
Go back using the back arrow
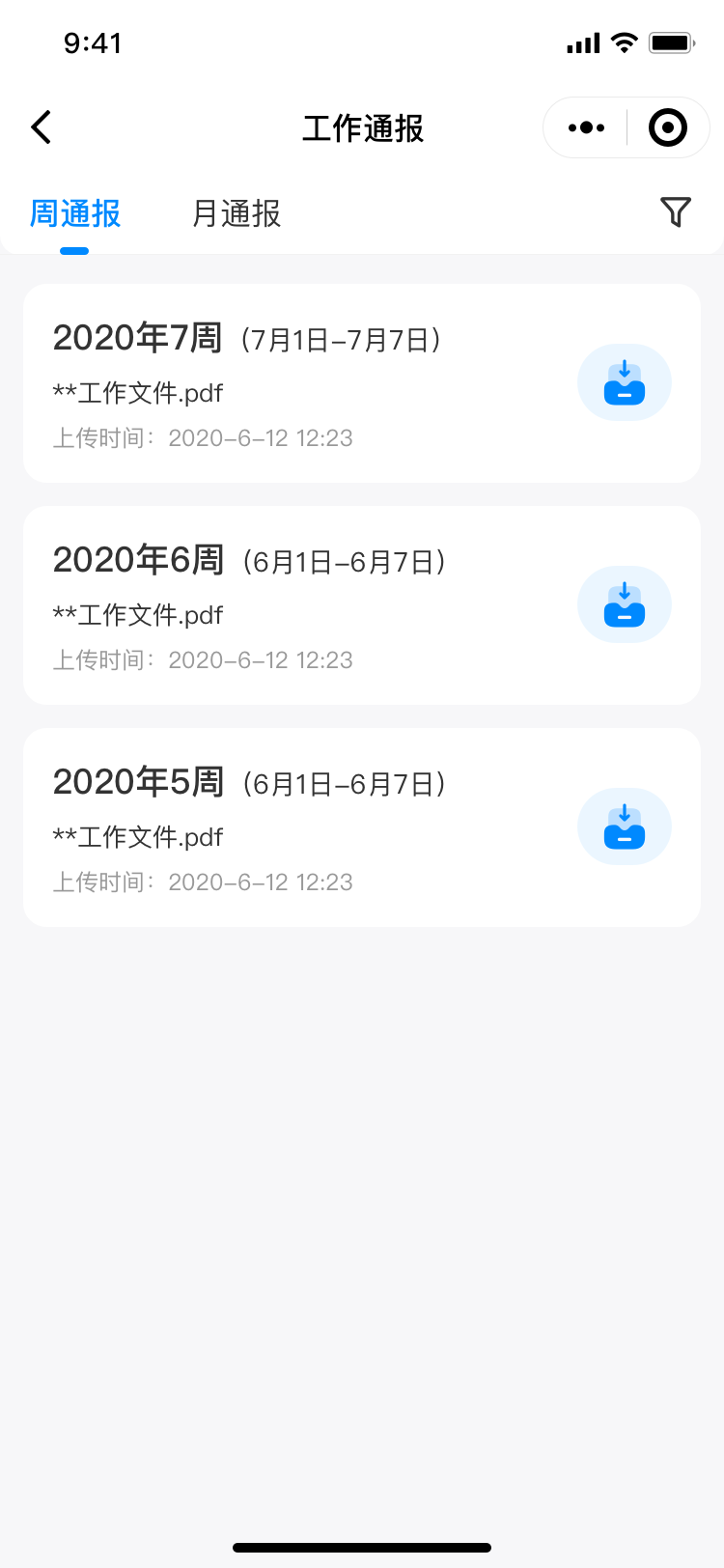(41, 127)
